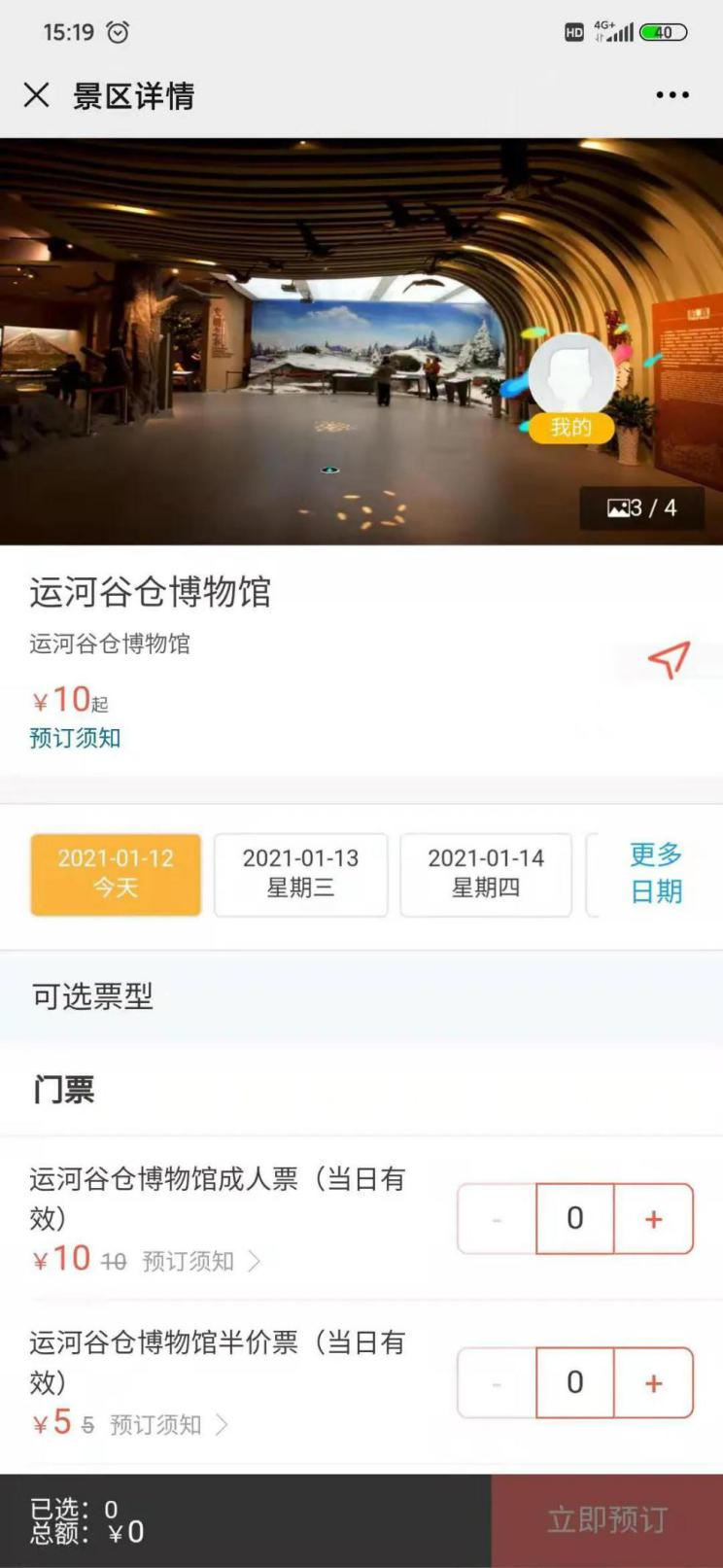Decrease 成人票 ticket quantity
The image size is (723, 1568).
[497, 1219]
